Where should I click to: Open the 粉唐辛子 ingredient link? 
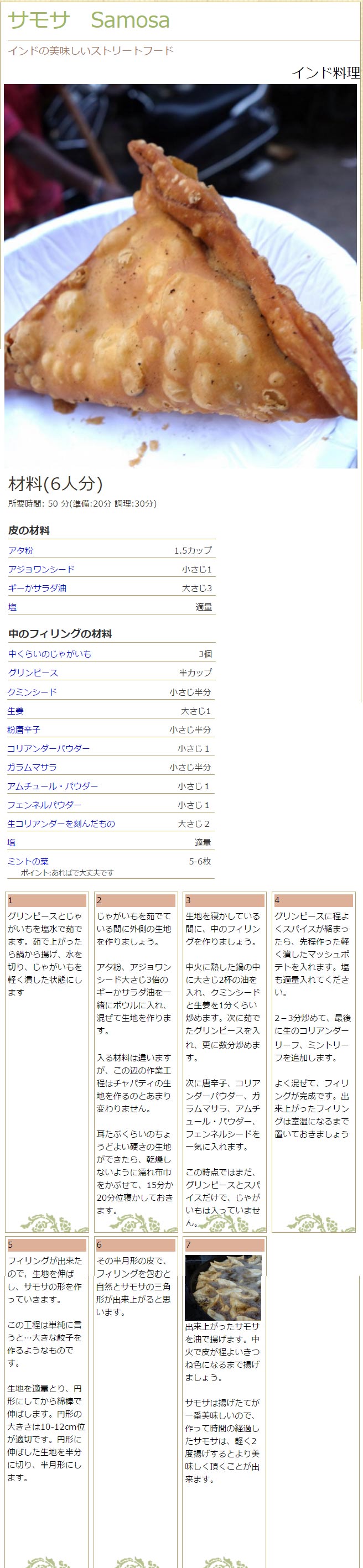24,730
